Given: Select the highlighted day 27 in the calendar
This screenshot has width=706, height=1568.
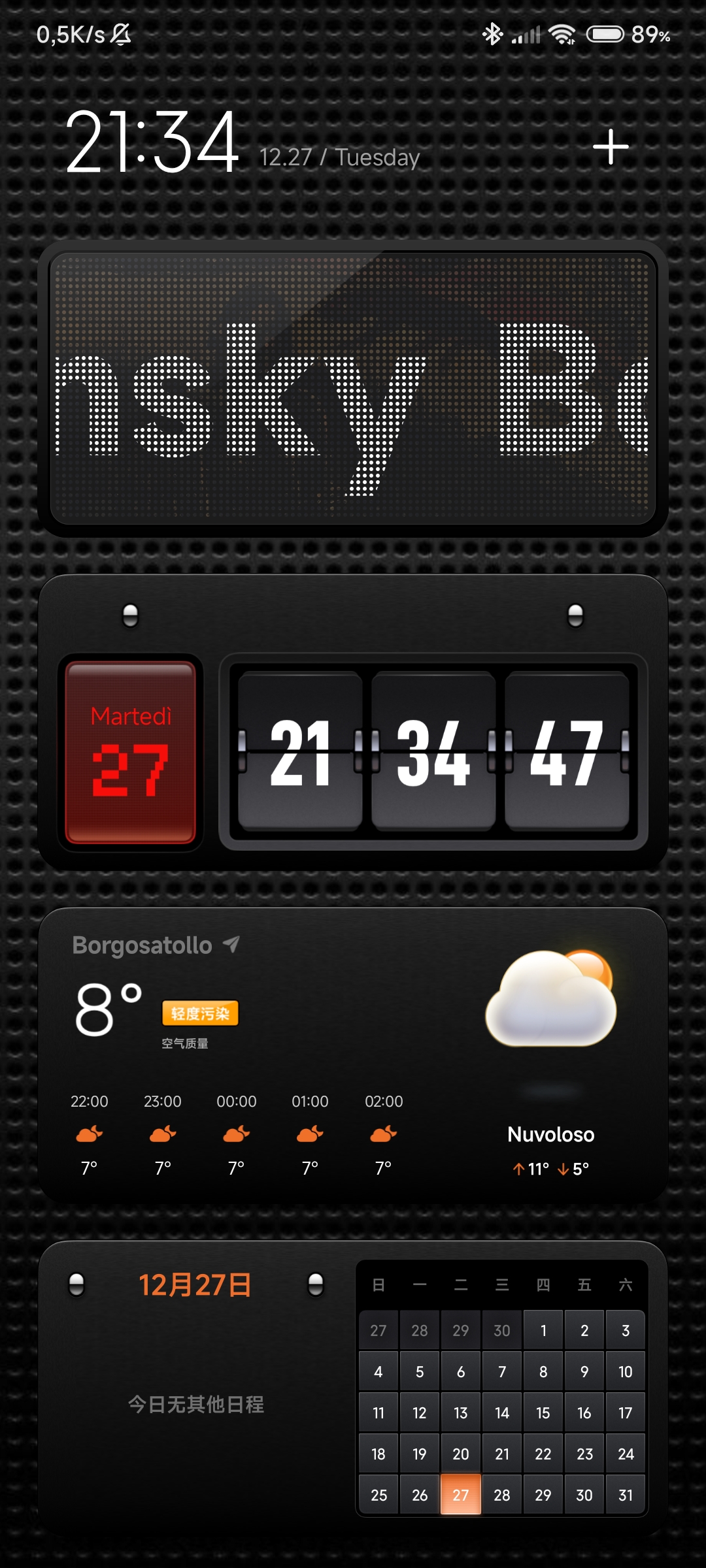Looking at the screenshot, I should 461,1495.
